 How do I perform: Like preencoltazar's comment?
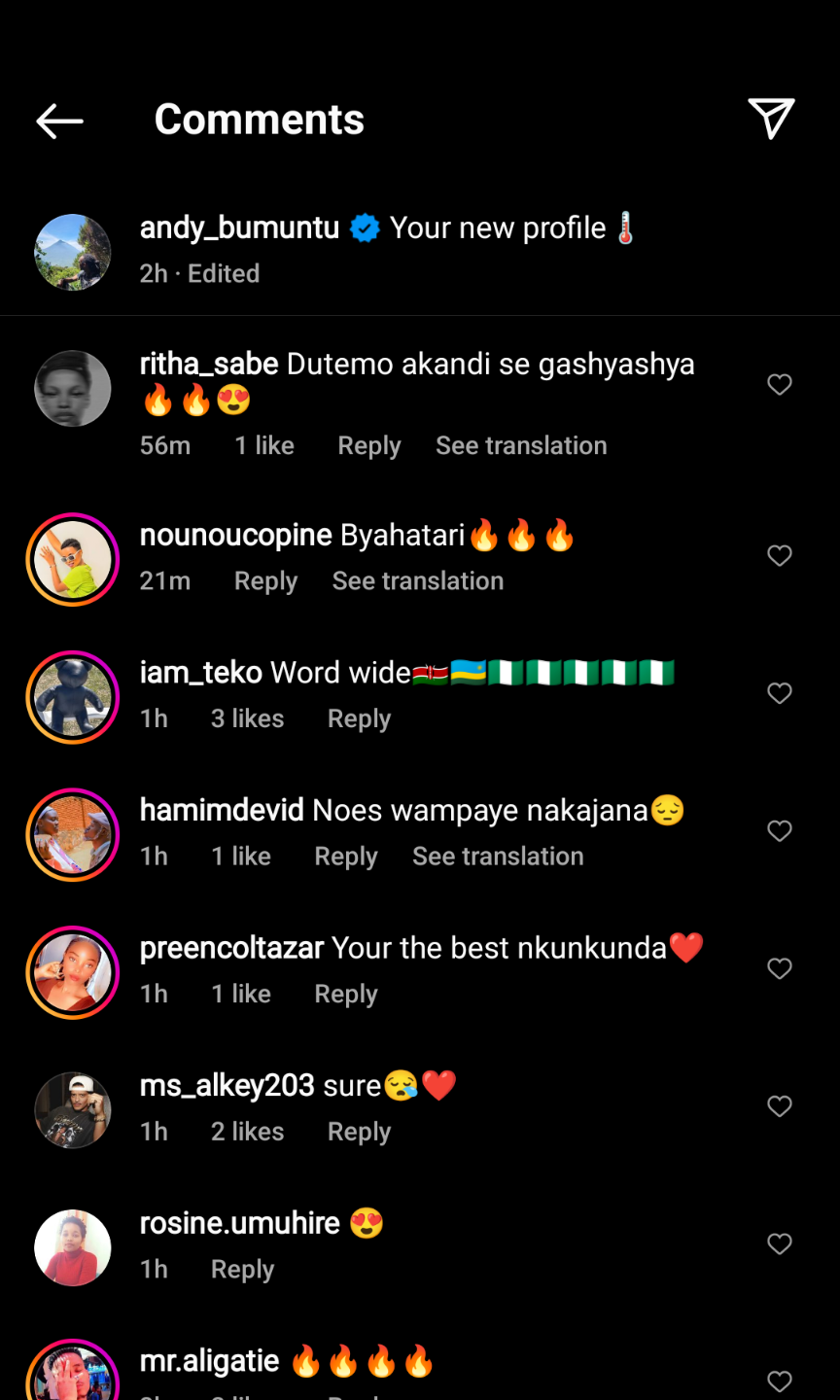[780, 969]
